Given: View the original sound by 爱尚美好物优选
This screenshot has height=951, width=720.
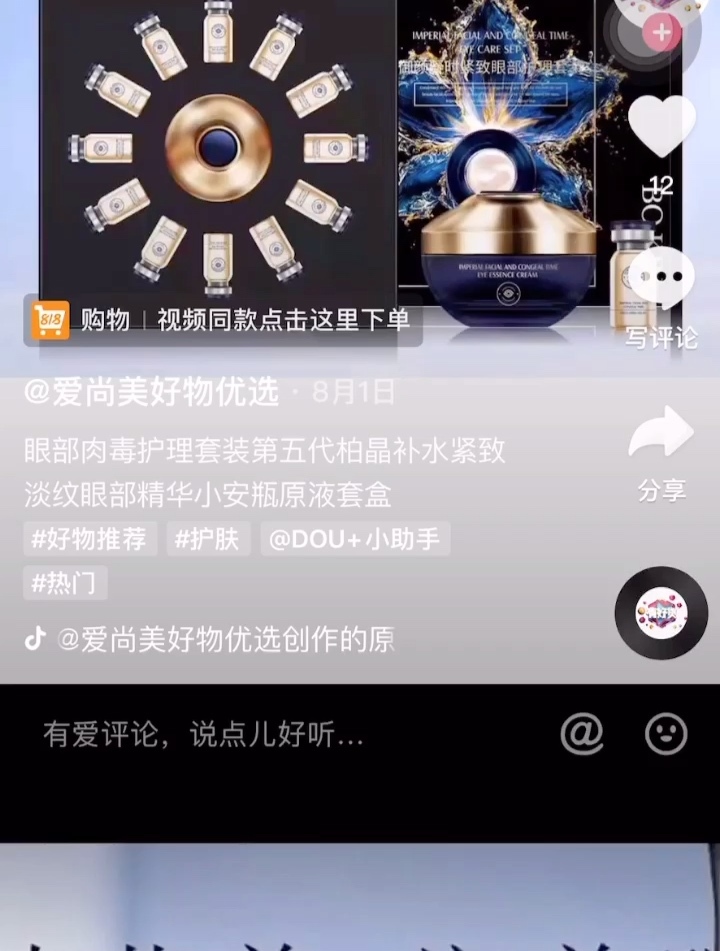Looking at the screenshot, I should point(225,640).
